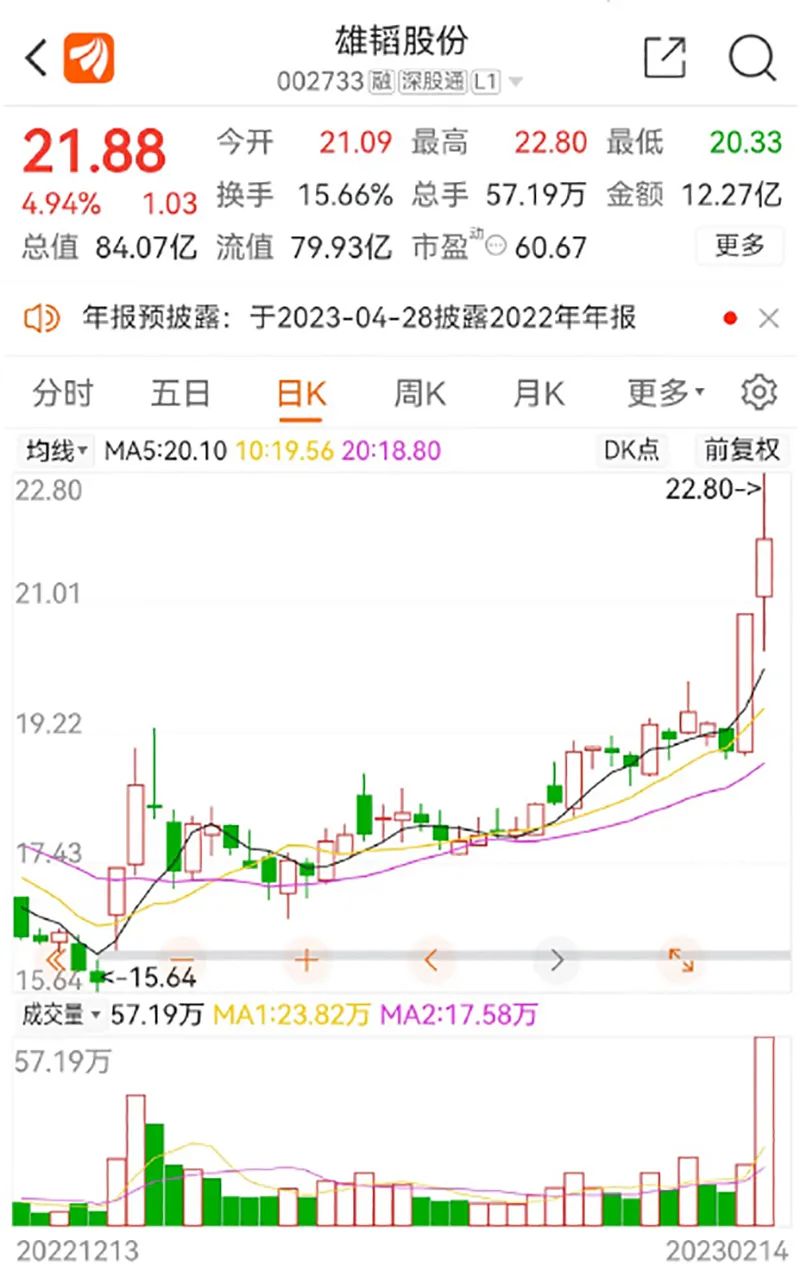Expand the 均线 indicator dropdown
800x1283 pixels.
point(57,451)
